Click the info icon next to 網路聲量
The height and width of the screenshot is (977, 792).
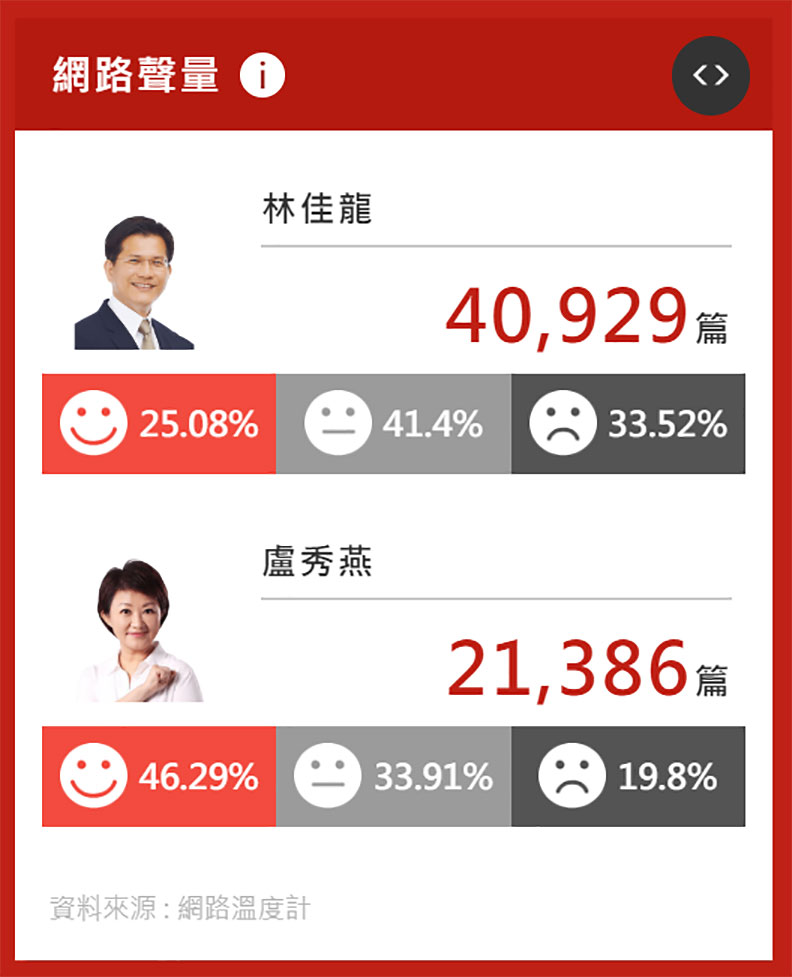(262, 72)
